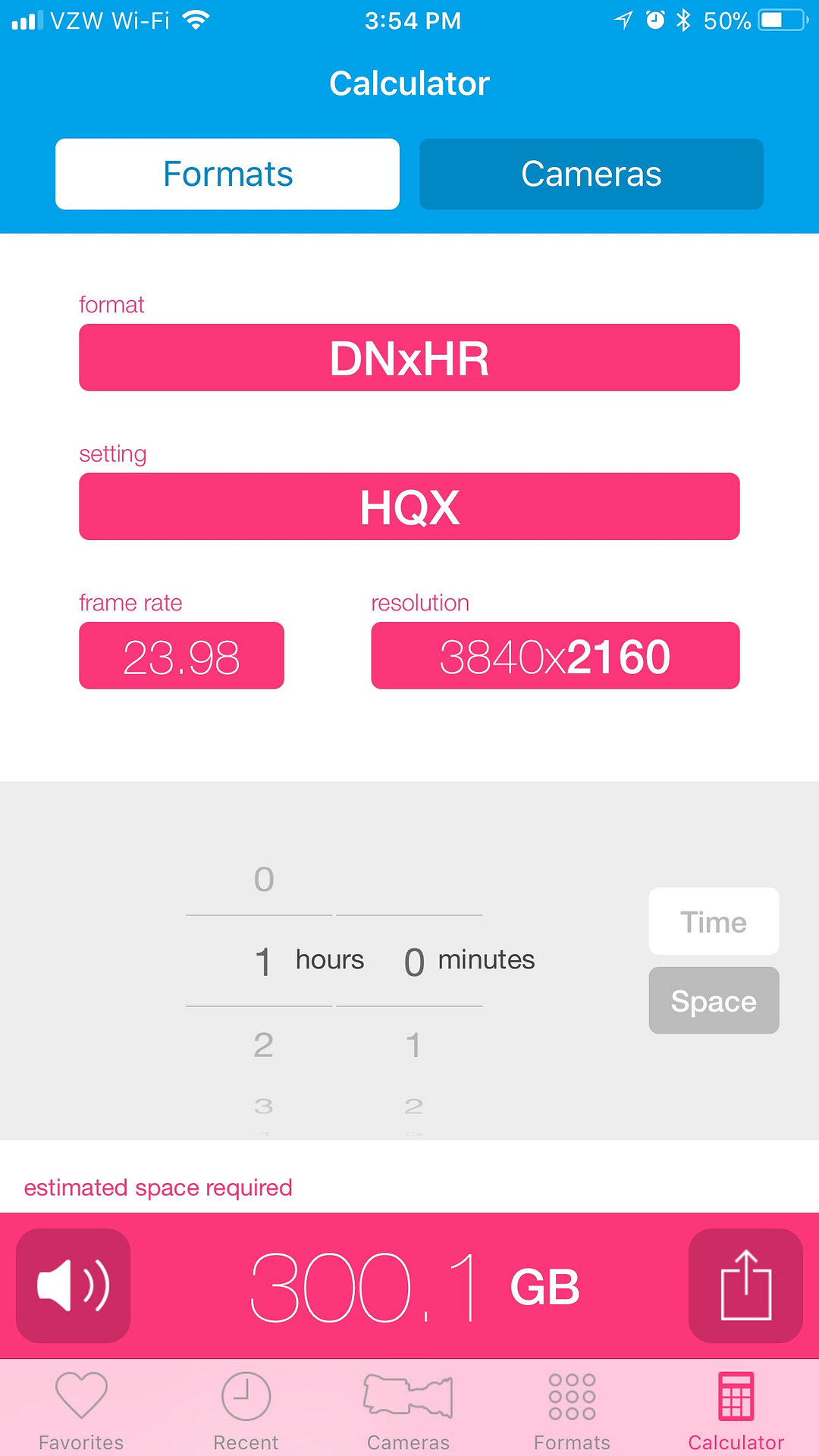Screen dimensions: 819x1456
Task: Choose 2 in the hours picker
Action: (263, 1046)
